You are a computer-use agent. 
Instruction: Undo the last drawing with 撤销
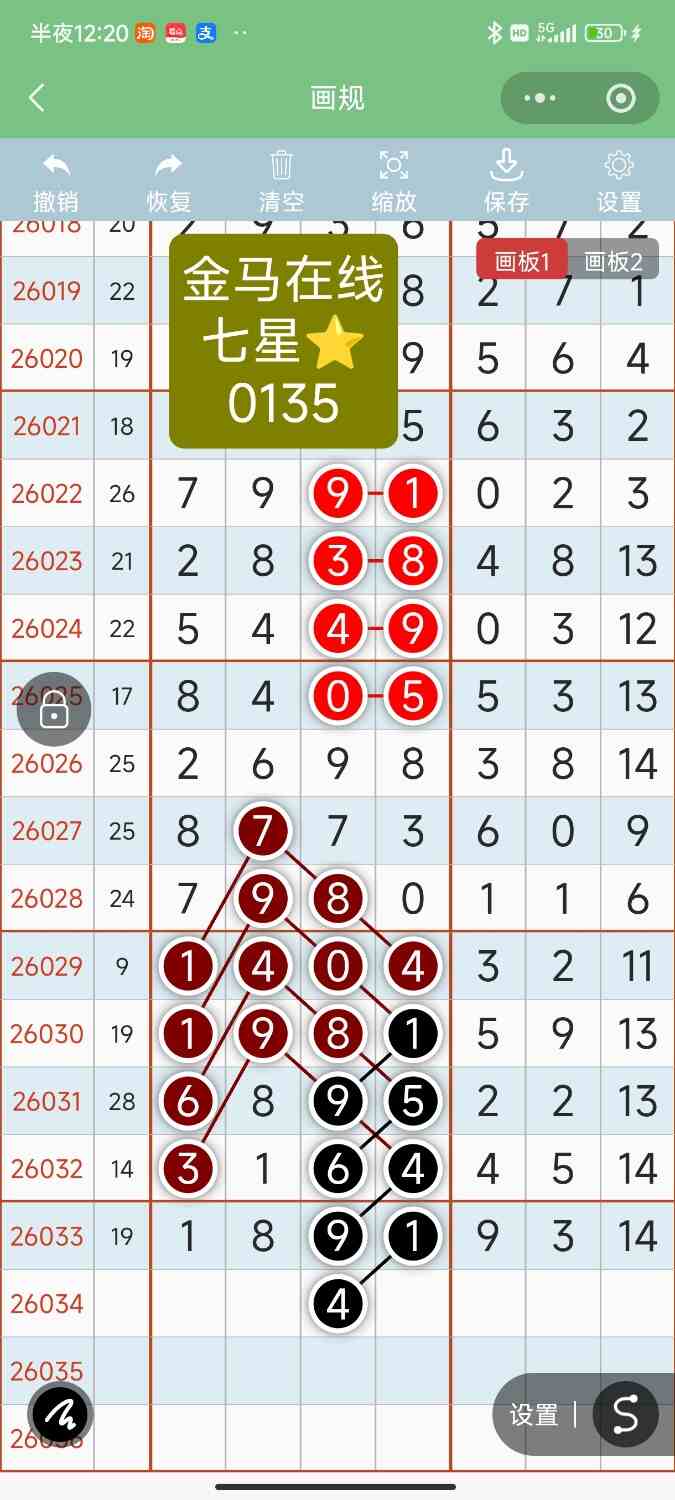(56, 182)
